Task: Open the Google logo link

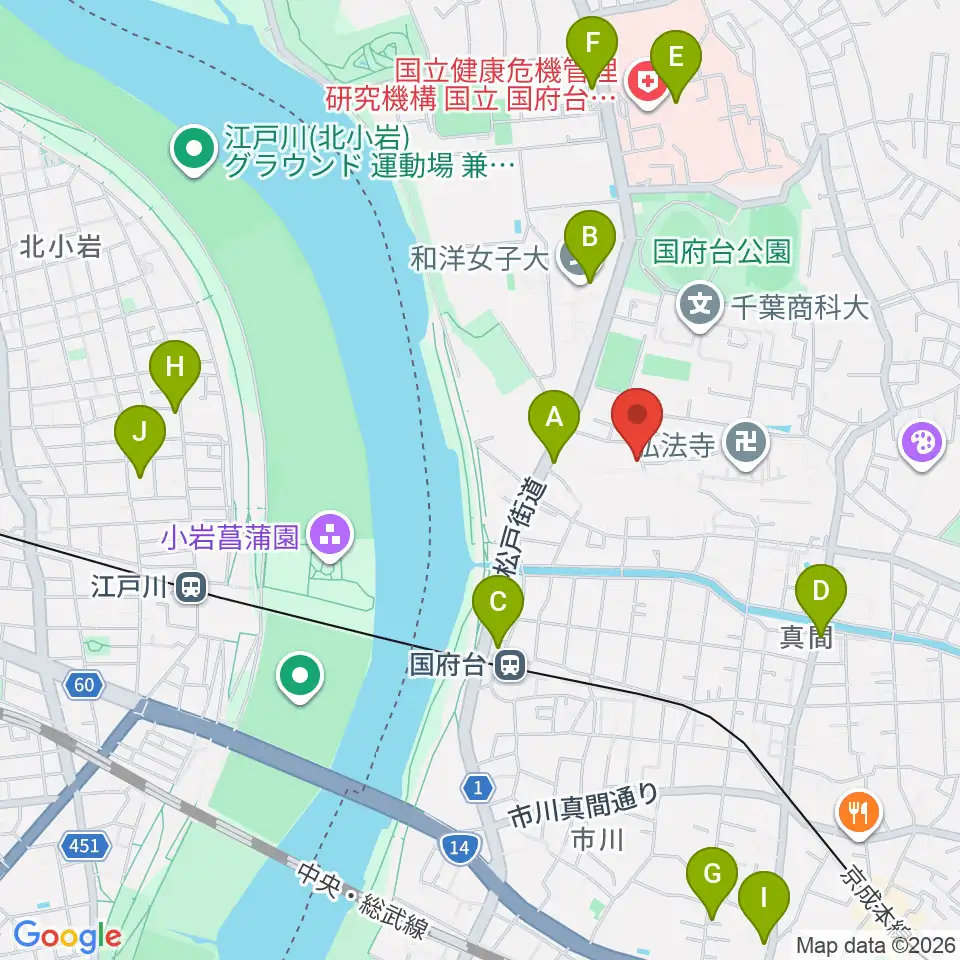Action: pyautogui.click(x=67, y=936)
